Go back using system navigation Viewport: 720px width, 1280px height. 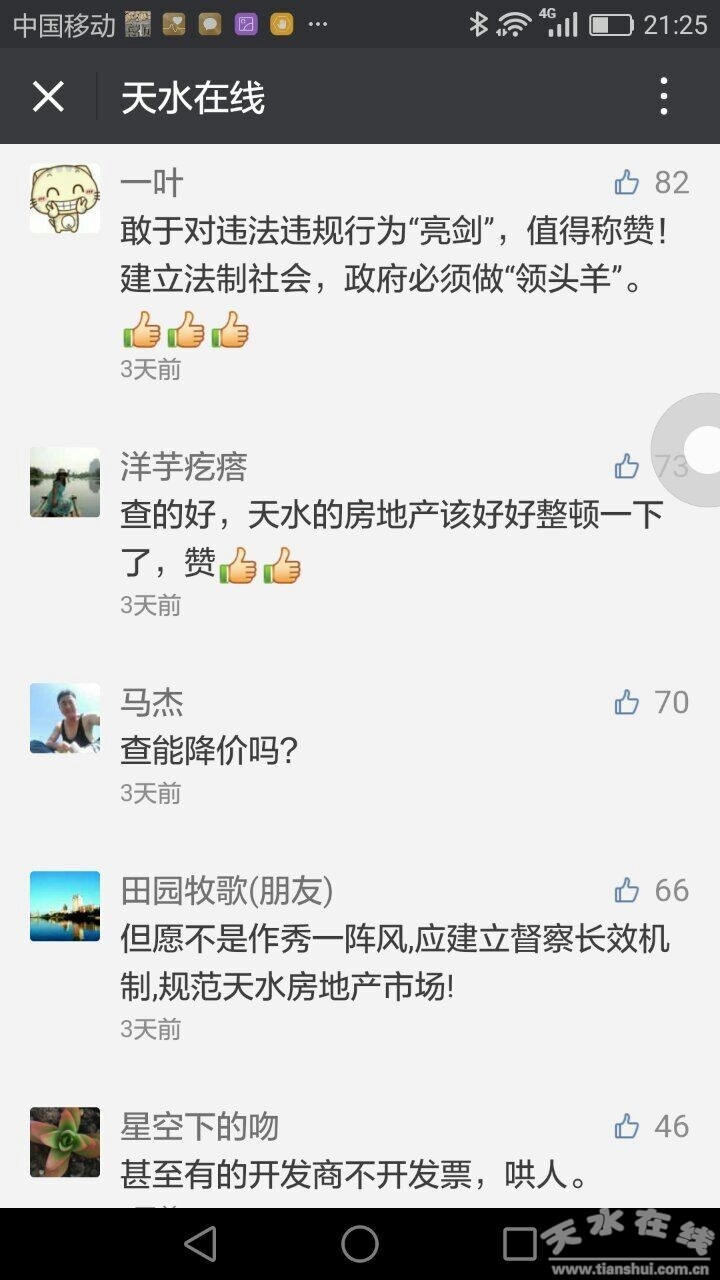tap(201, 1244)
